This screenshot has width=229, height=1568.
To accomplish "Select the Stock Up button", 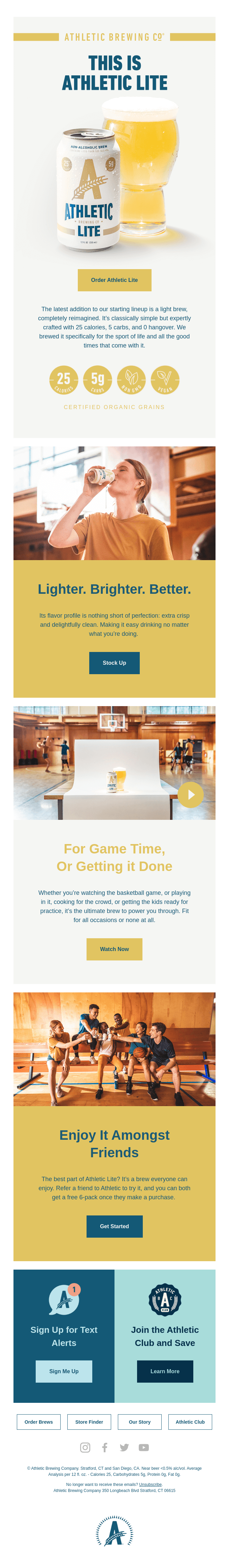I will pyautogui.click(x=115, y=663).
